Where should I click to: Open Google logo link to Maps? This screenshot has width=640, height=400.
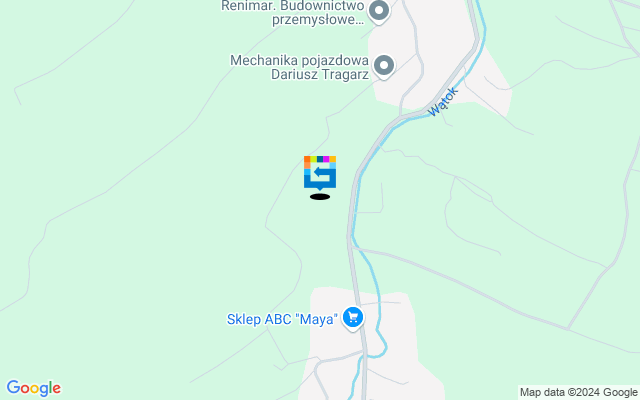coord(33,388)
